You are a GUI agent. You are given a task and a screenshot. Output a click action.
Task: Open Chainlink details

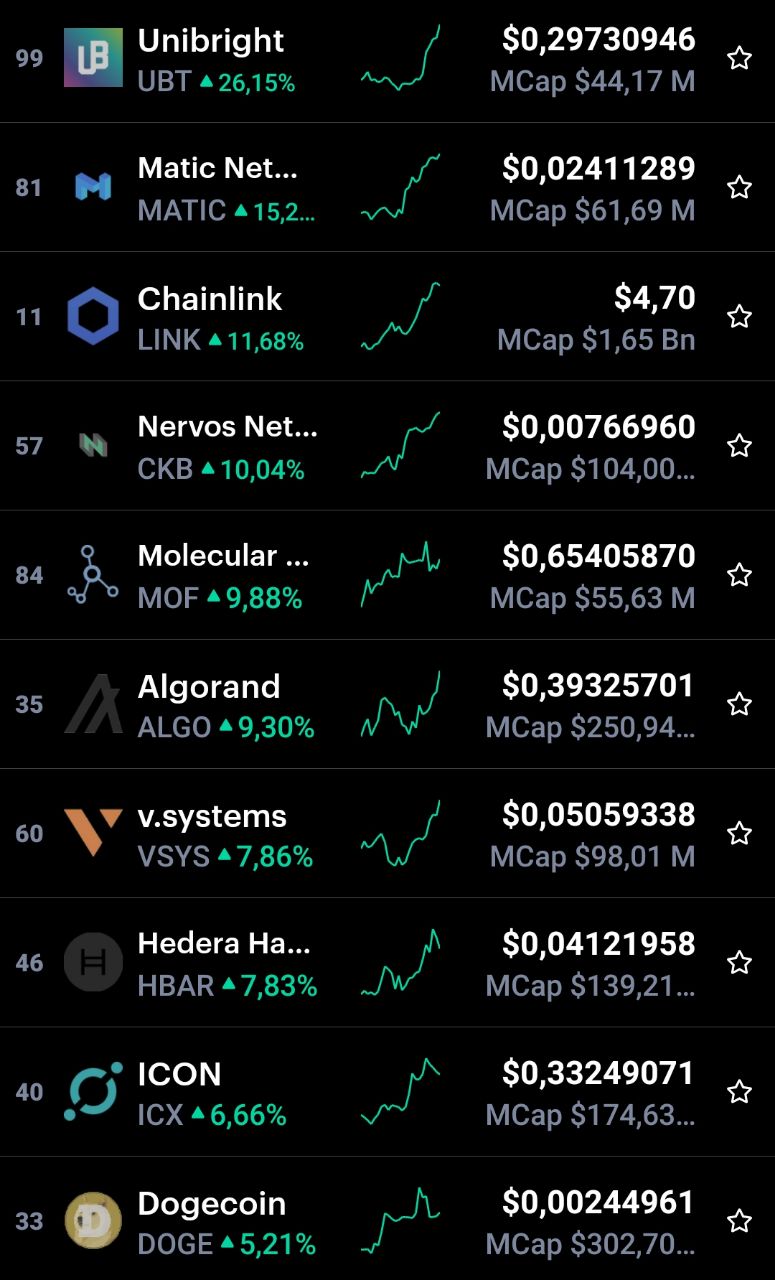click(387, 316)
